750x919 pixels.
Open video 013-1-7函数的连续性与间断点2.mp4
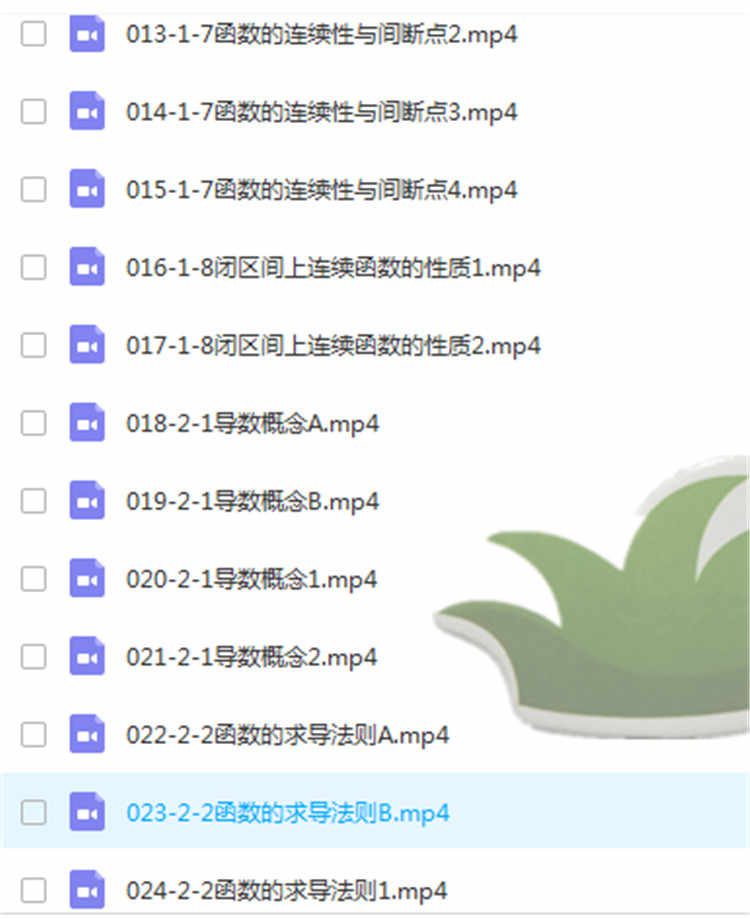tap(321, 35)
